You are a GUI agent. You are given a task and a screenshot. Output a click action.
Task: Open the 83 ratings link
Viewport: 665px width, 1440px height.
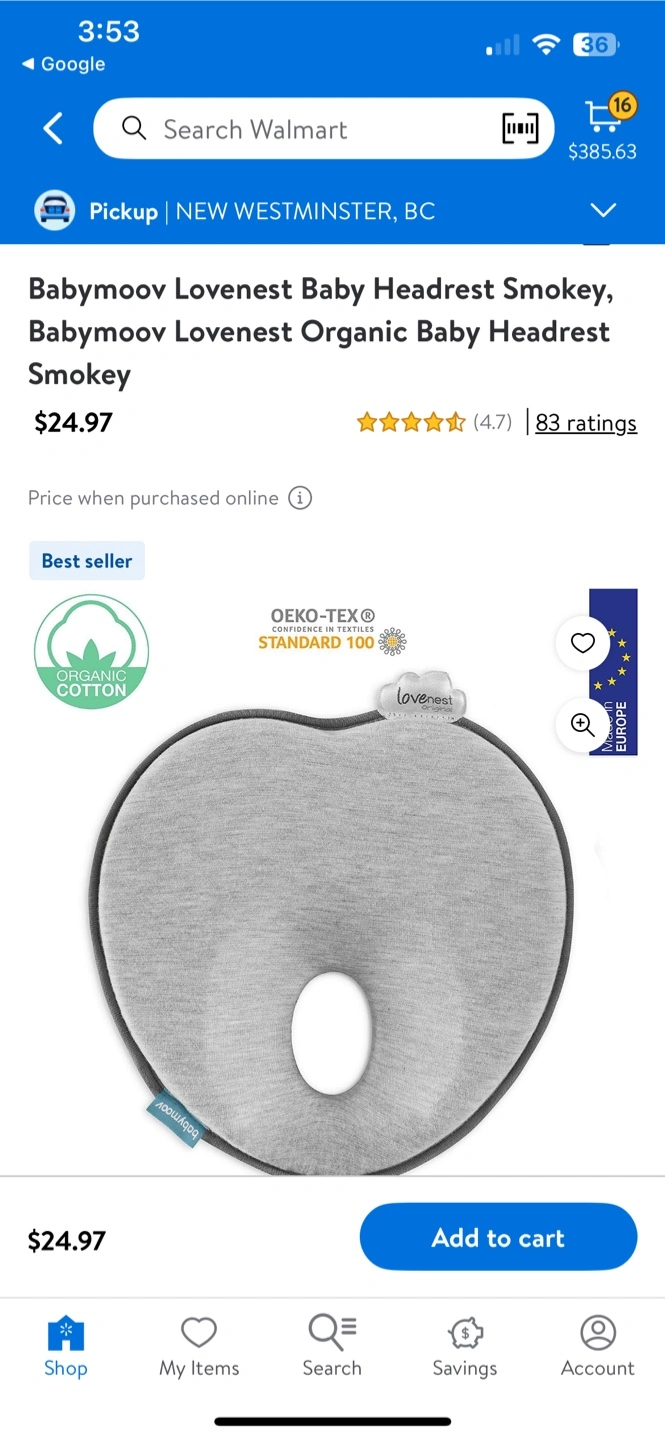586,423
